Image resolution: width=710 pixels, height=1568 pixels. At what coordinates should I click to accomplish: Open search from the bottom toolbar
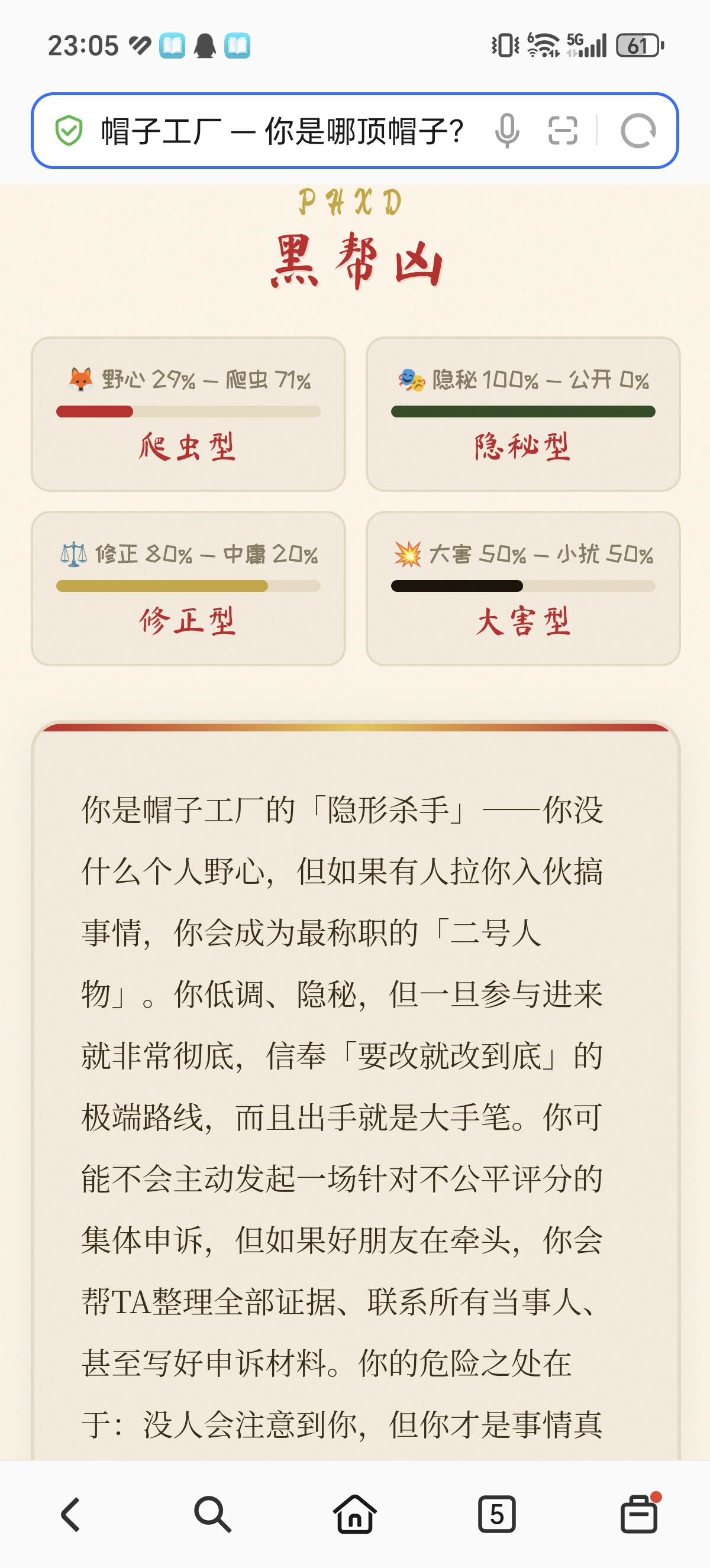coord(212,1514)
